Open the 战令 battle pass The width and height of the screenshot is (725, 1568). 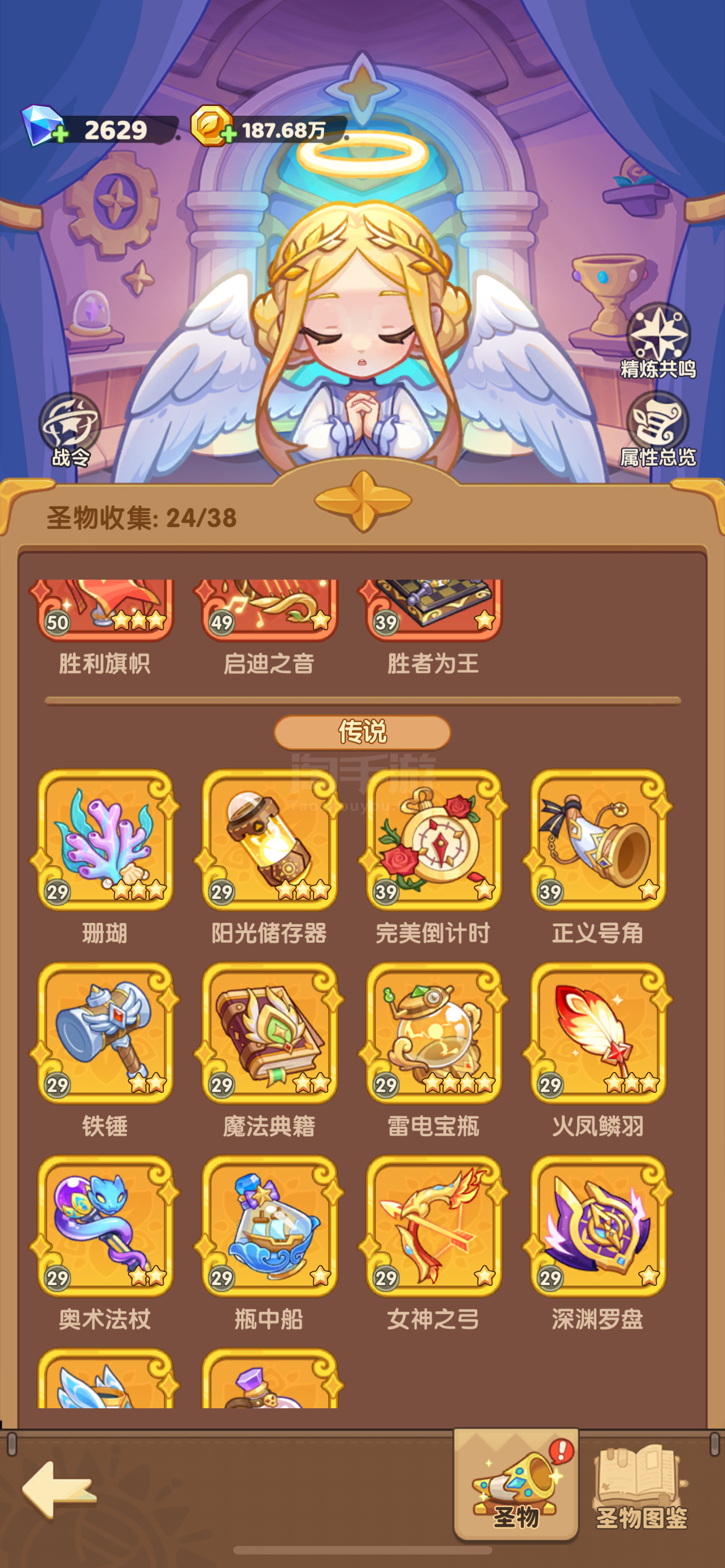[x=69, y=430]
